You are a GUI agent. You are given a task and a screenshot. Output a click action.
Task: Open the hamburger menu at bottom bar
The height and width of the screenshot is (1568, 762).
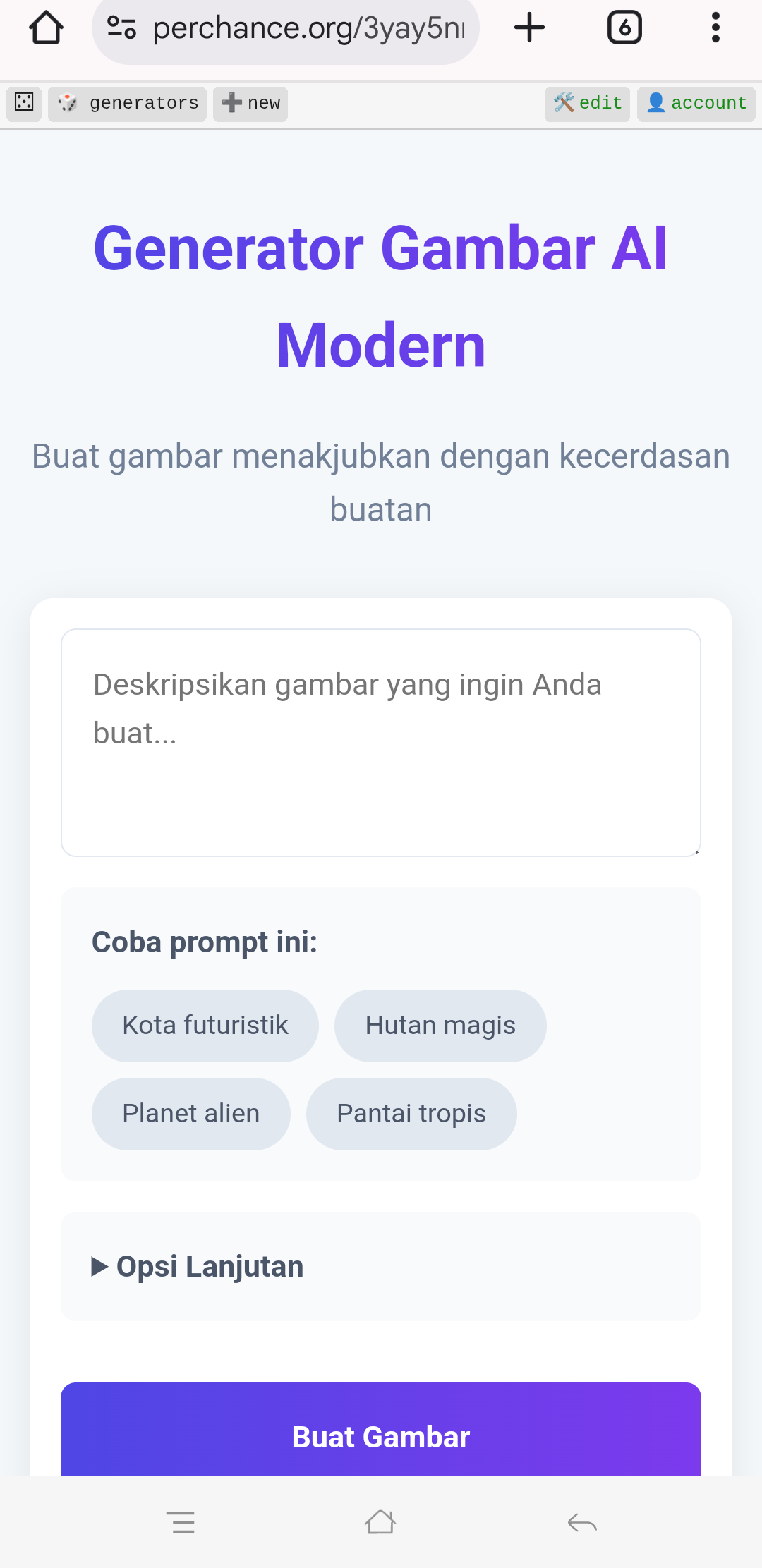point(182,1522)
